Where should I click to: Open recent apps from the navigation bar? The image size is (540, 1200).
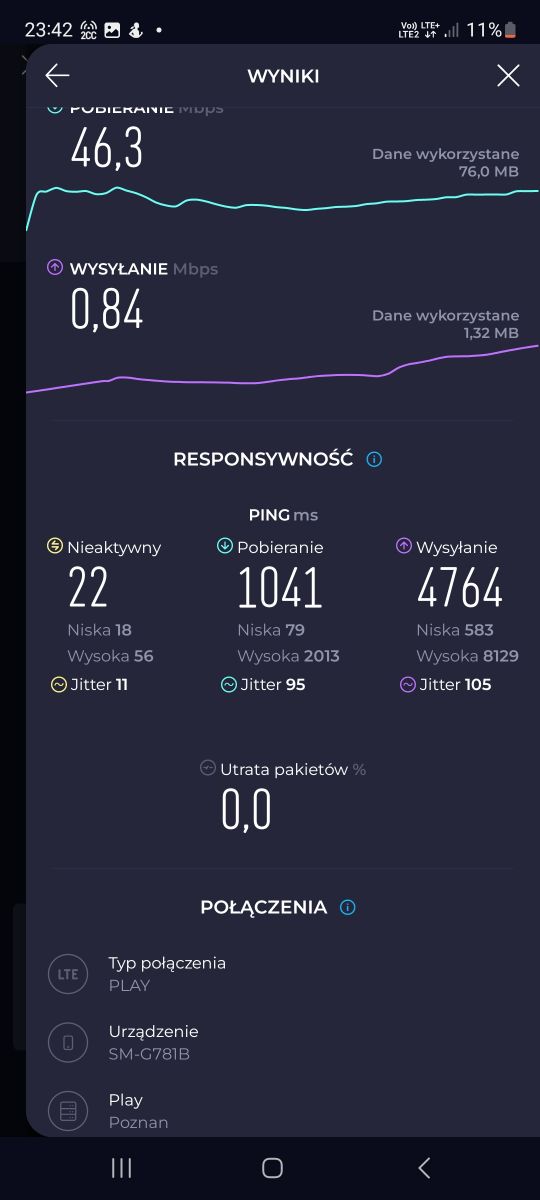(121, 1168)
